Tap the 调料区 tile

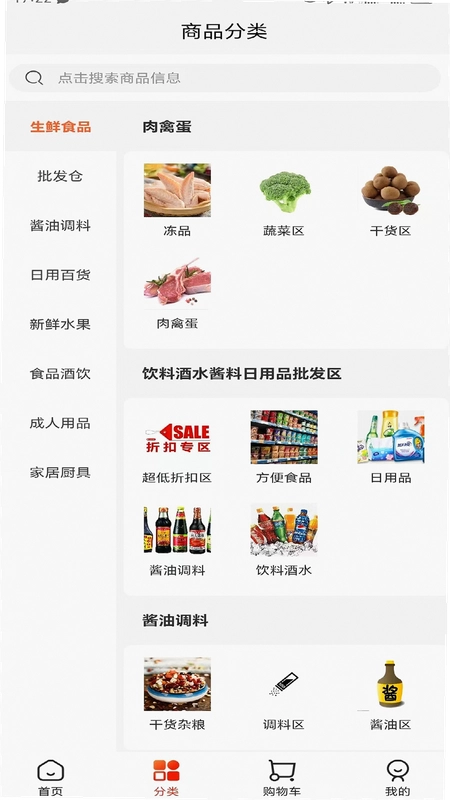point(284,694)
